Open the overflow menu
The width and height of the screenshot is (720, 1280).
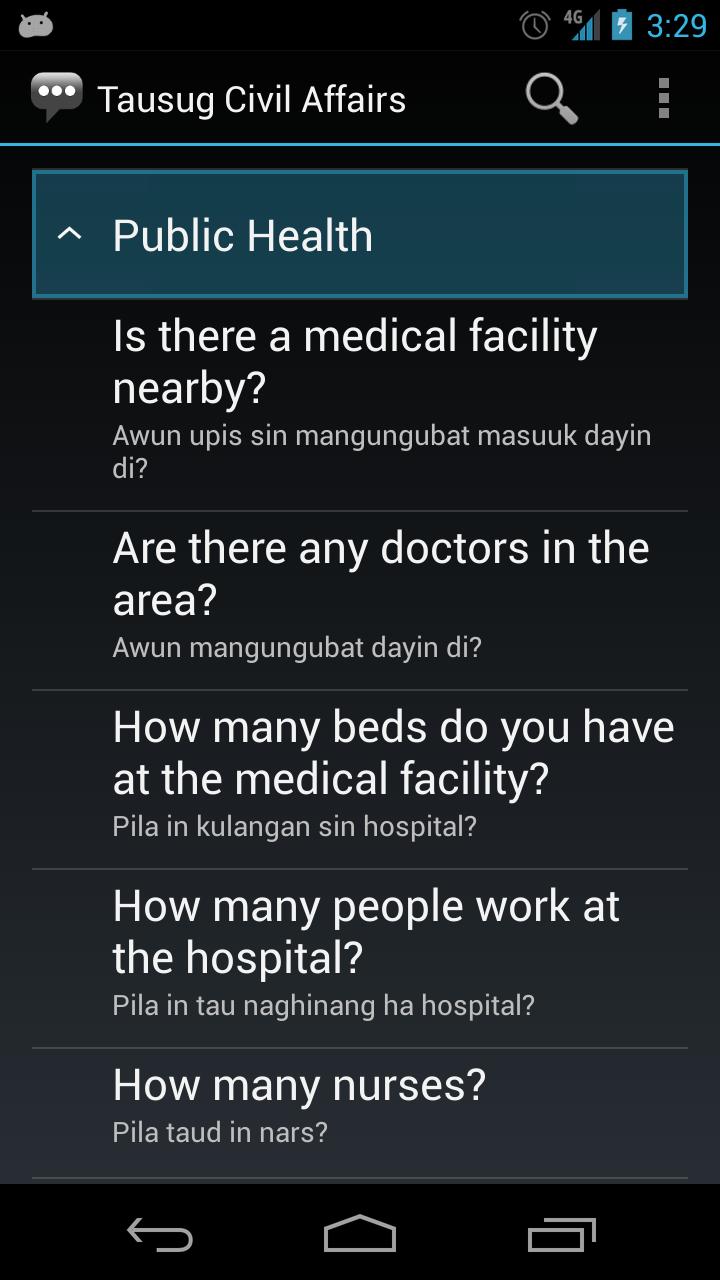click(x=663, y=97)
